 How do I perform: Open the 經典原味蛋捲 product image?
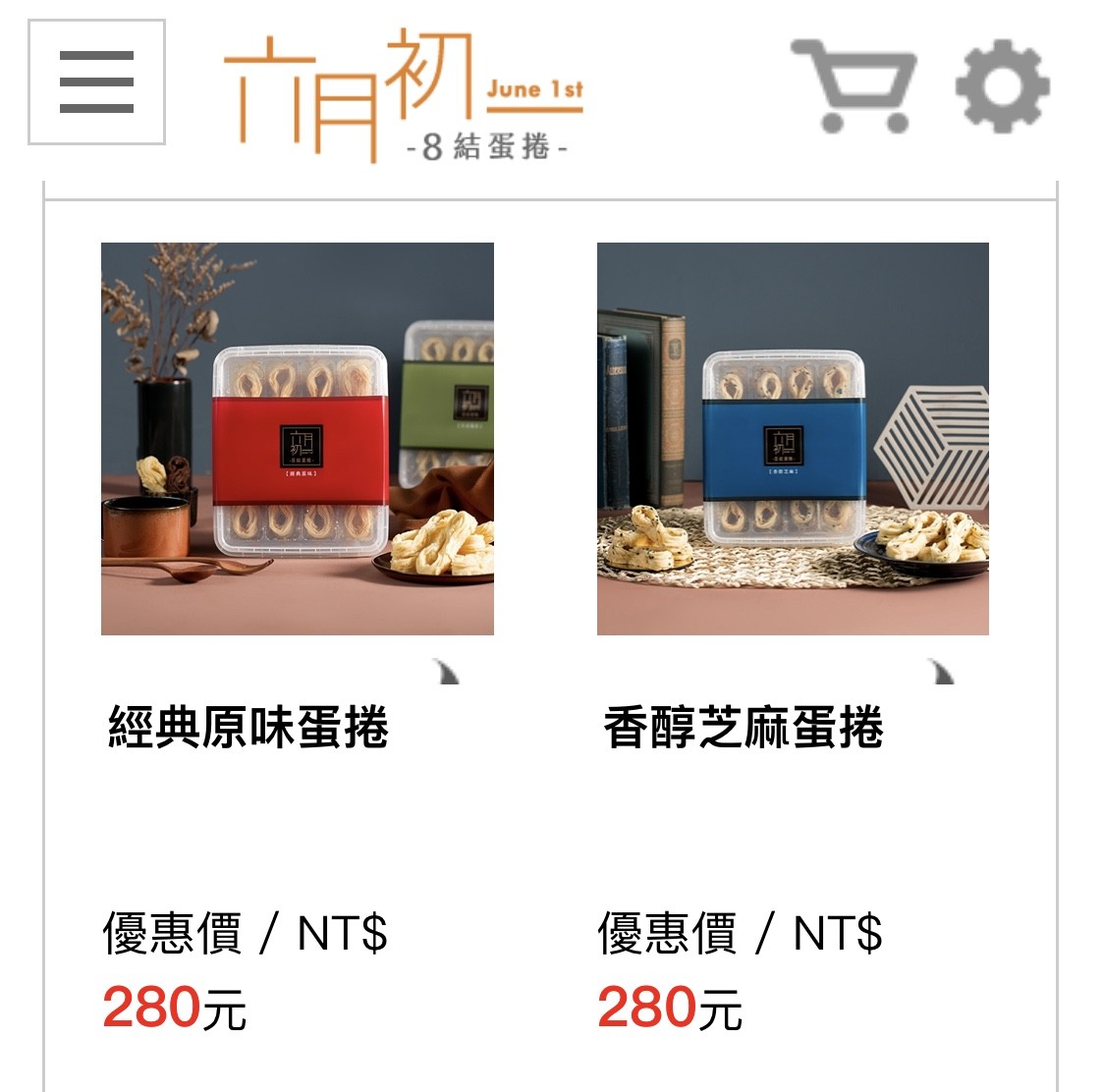click(x=298, y=438)
